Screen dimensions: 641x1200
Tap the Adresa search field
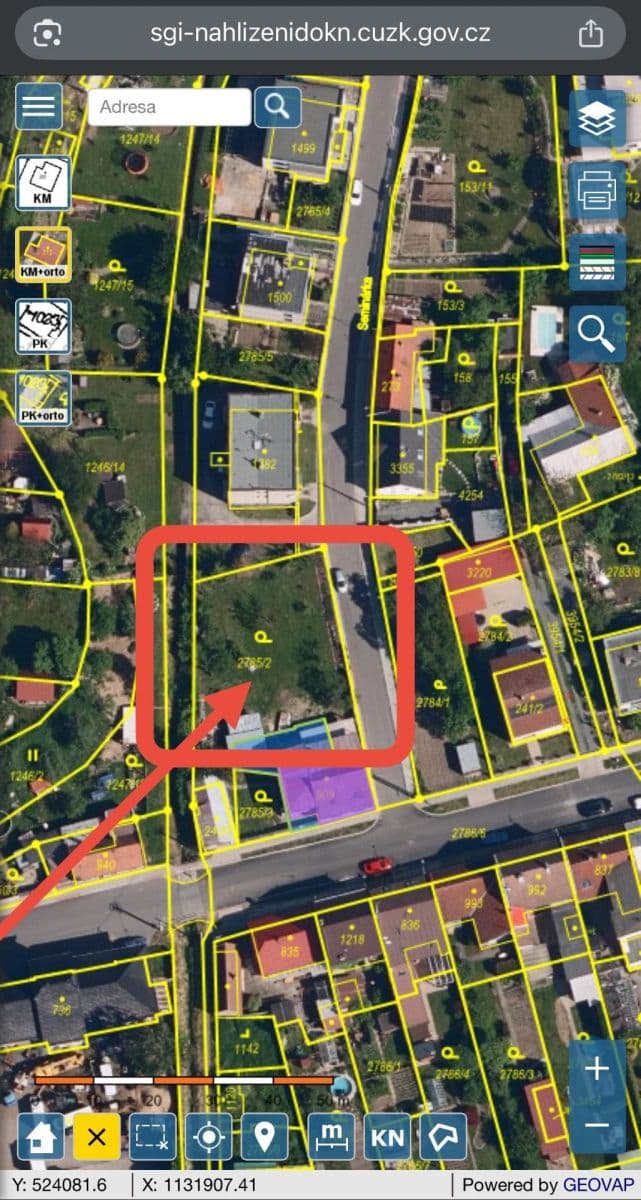tap(168, 107)
